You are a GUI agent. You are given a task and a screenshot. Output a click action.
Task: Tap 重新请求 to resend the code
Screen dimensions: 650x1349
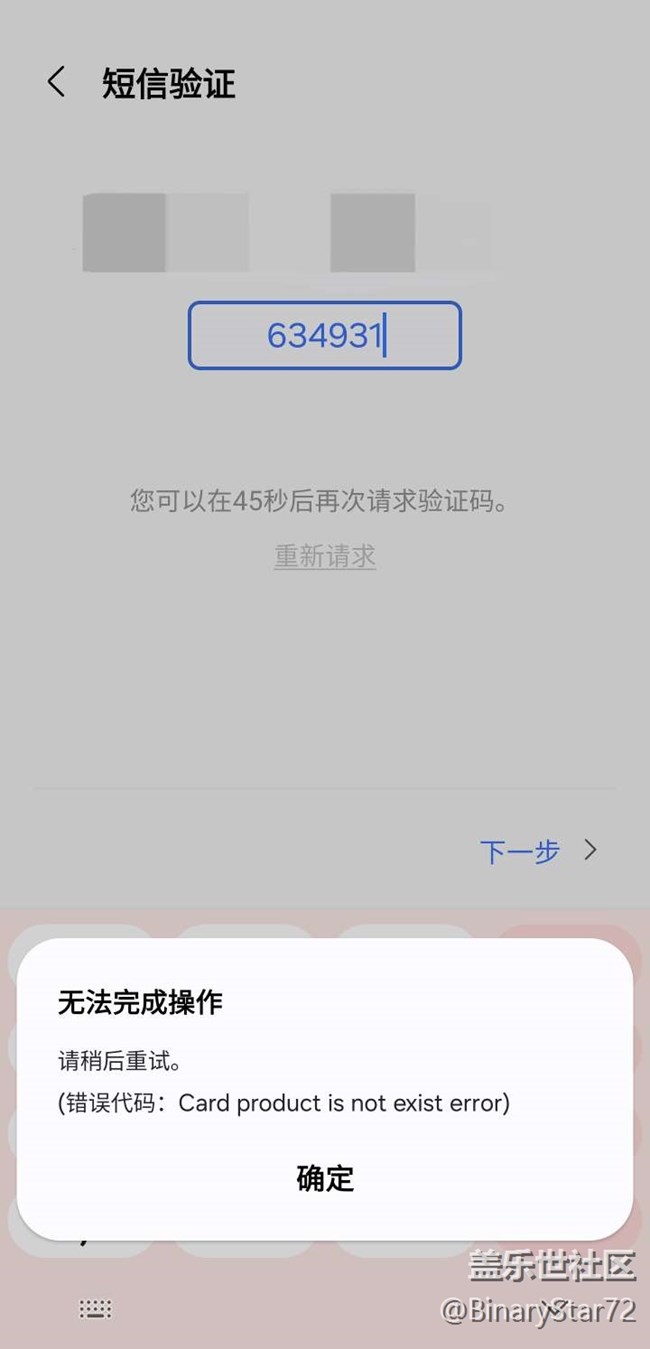(x=325, y=556)
